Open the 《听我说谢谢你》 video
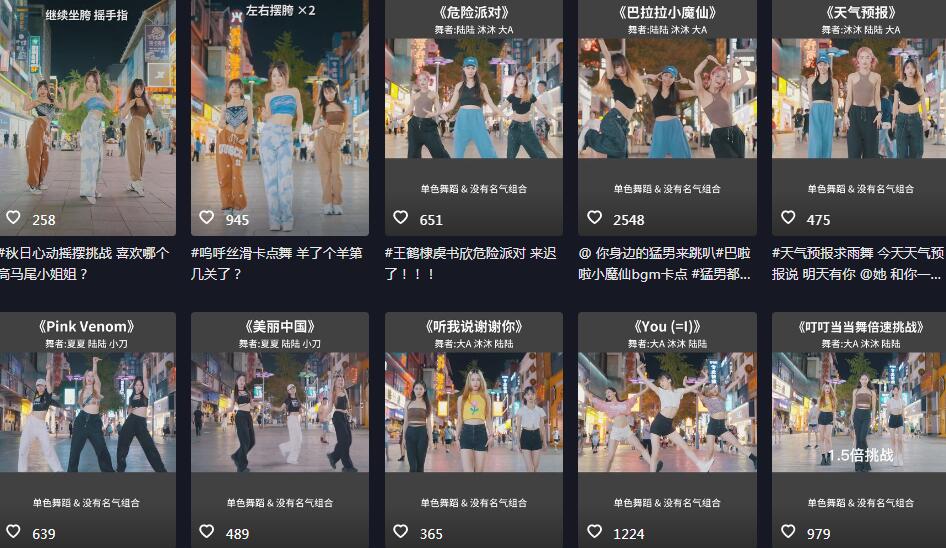This screenshot has height=548, width=946. point(473,420)
